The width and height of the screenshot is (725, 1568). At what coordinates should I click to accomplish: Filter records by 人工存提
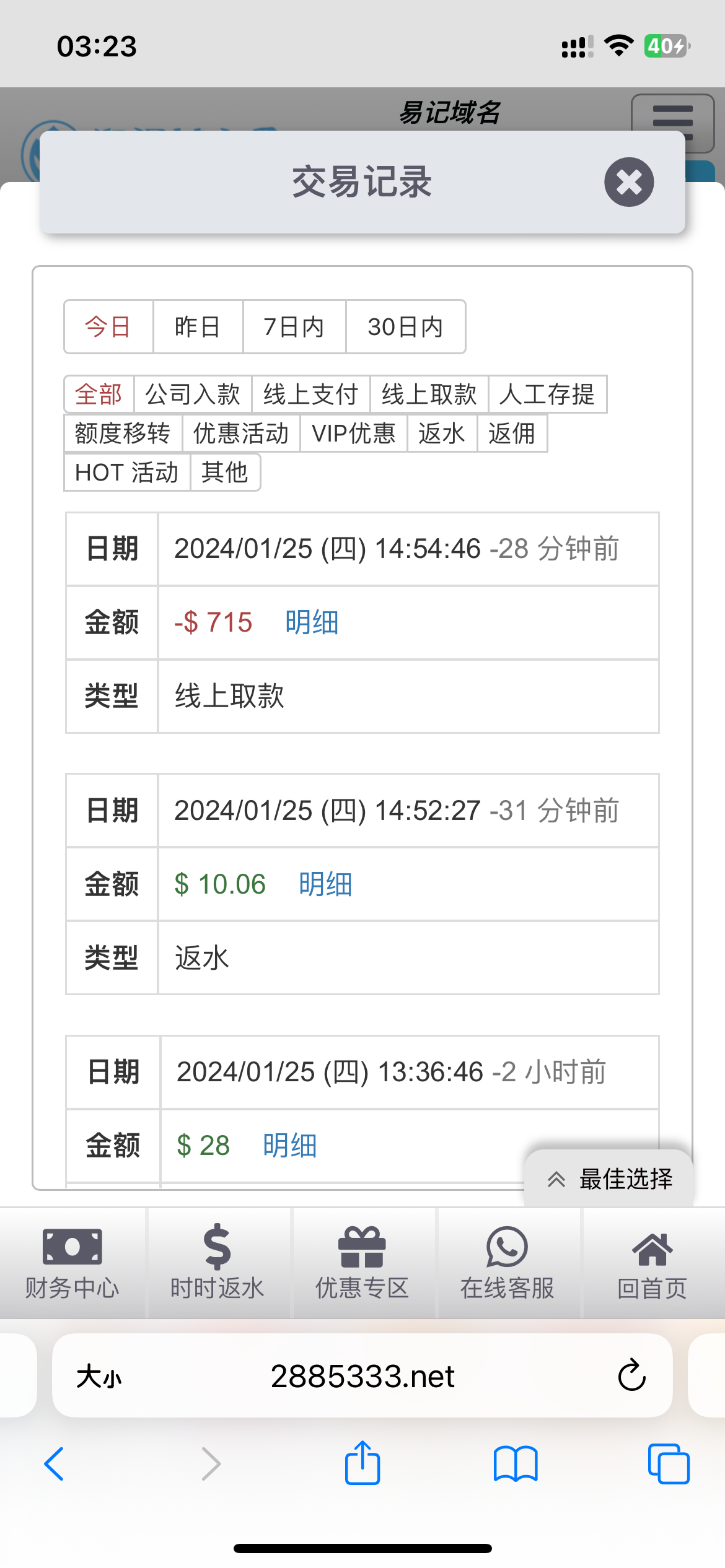click(547, 394)
